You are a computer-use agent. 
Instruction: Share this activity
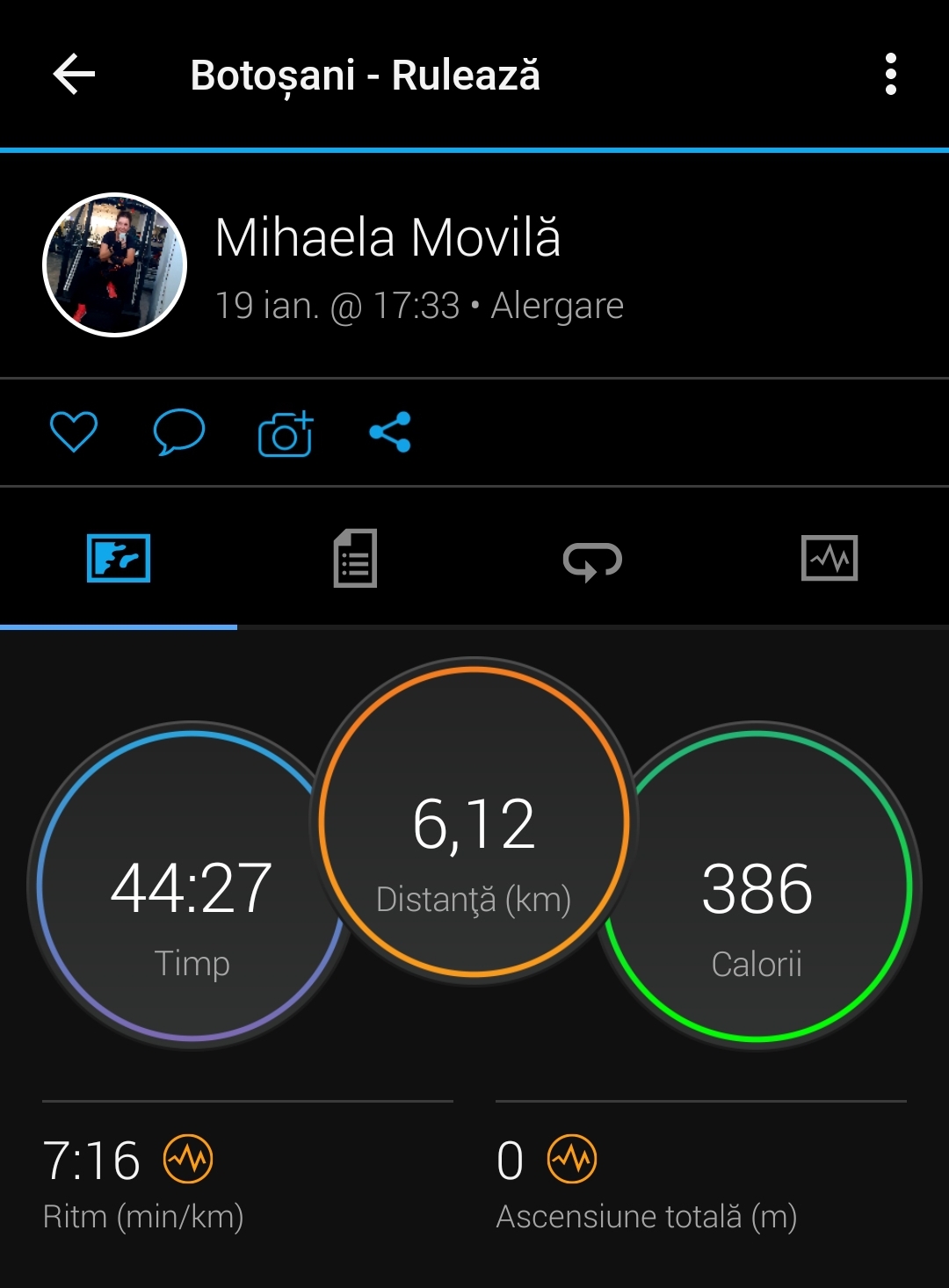(390, 432)
